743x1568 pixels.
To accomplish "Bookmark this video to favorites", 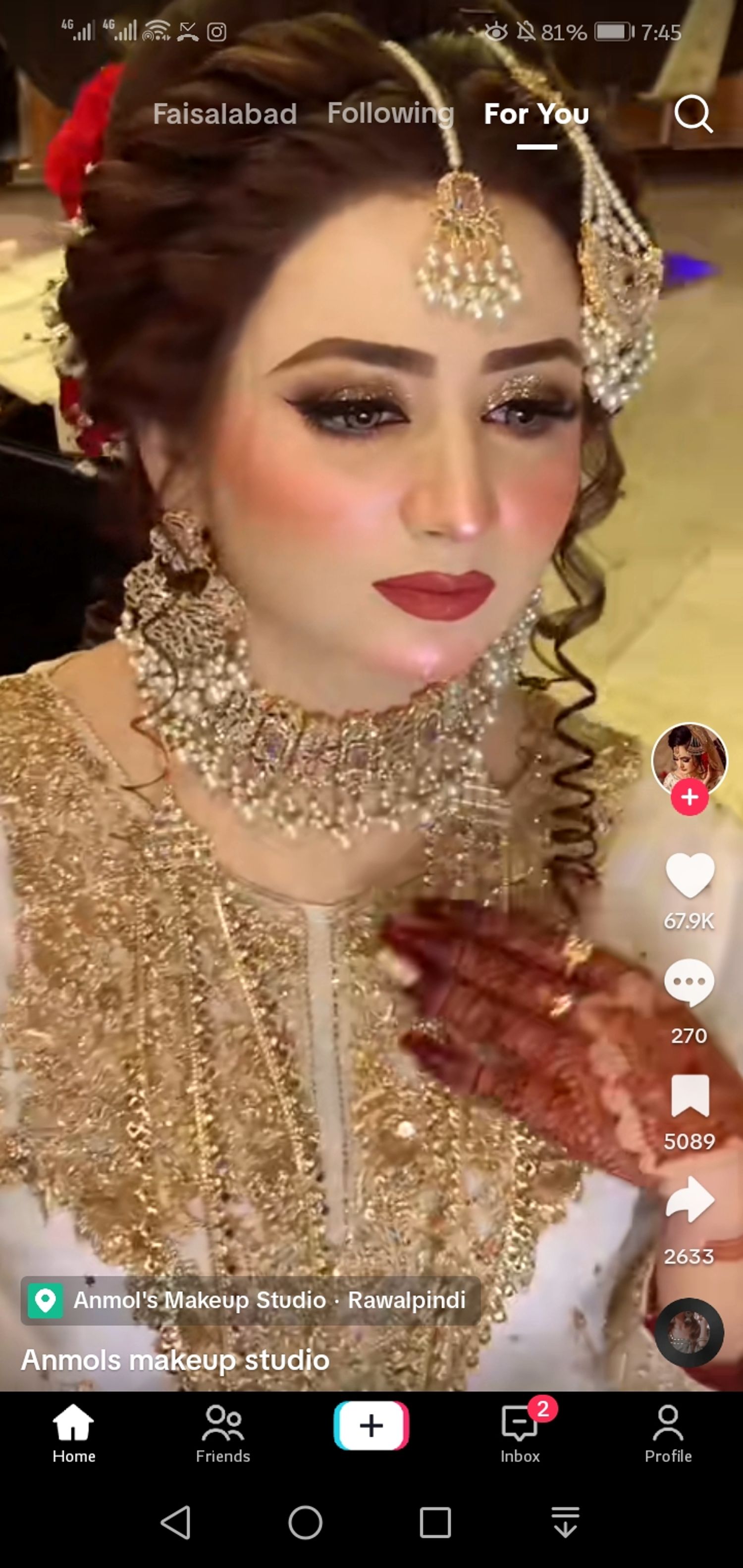I will click(x=690, y=1096).
